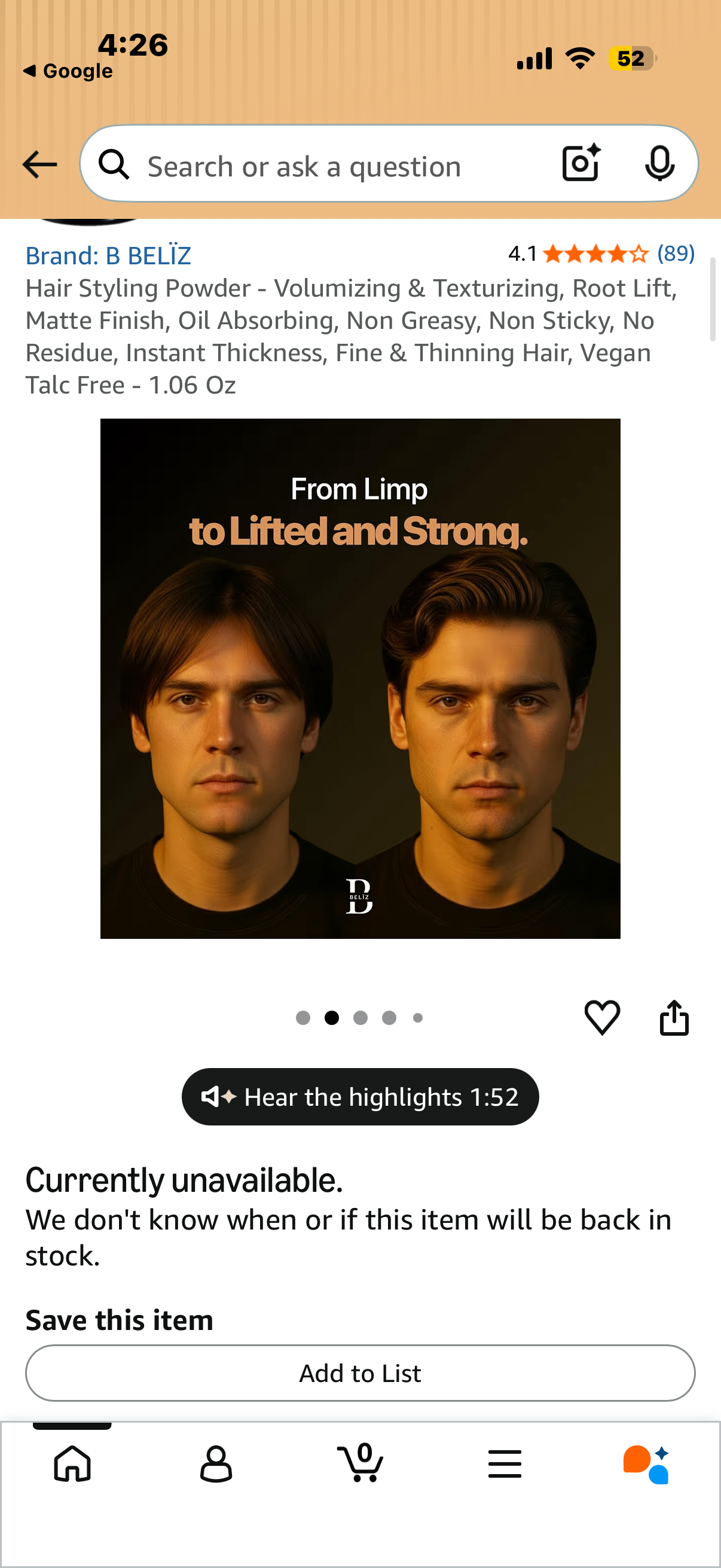Open the B BELÏZ brand link
Screen dimensions: 721x1568
coord(108,255)
